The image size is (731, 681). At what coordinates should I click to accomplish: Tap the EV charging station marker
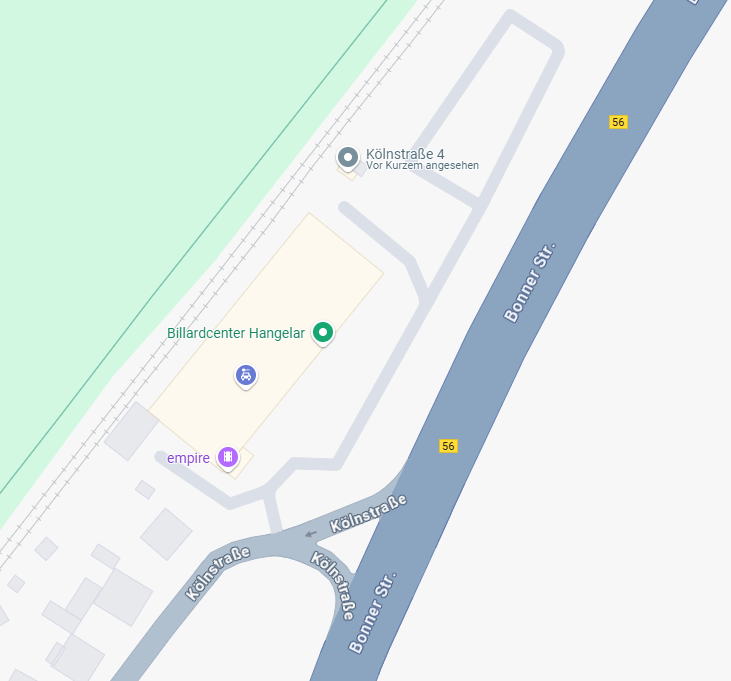coord(246,375)
